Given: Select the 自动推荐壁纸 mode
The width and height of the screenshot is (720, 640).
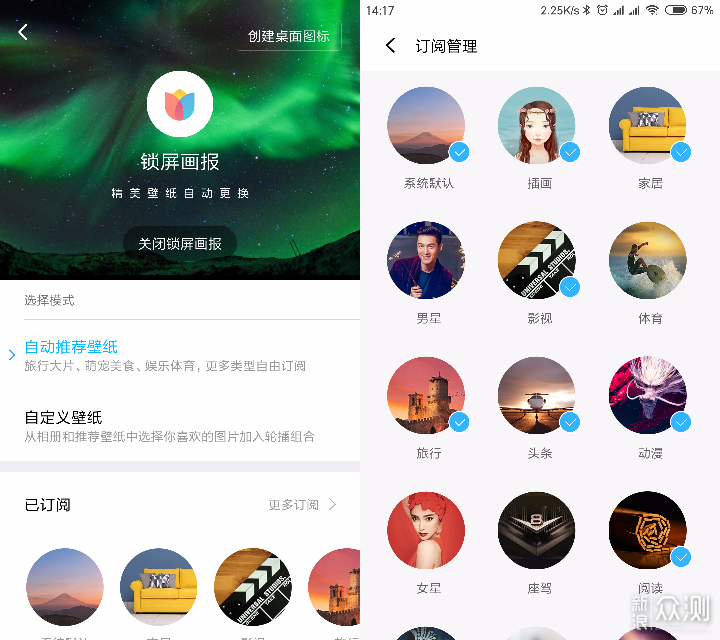Looking at the screenshot, I should pyautogui.click(x=71, y=347).
